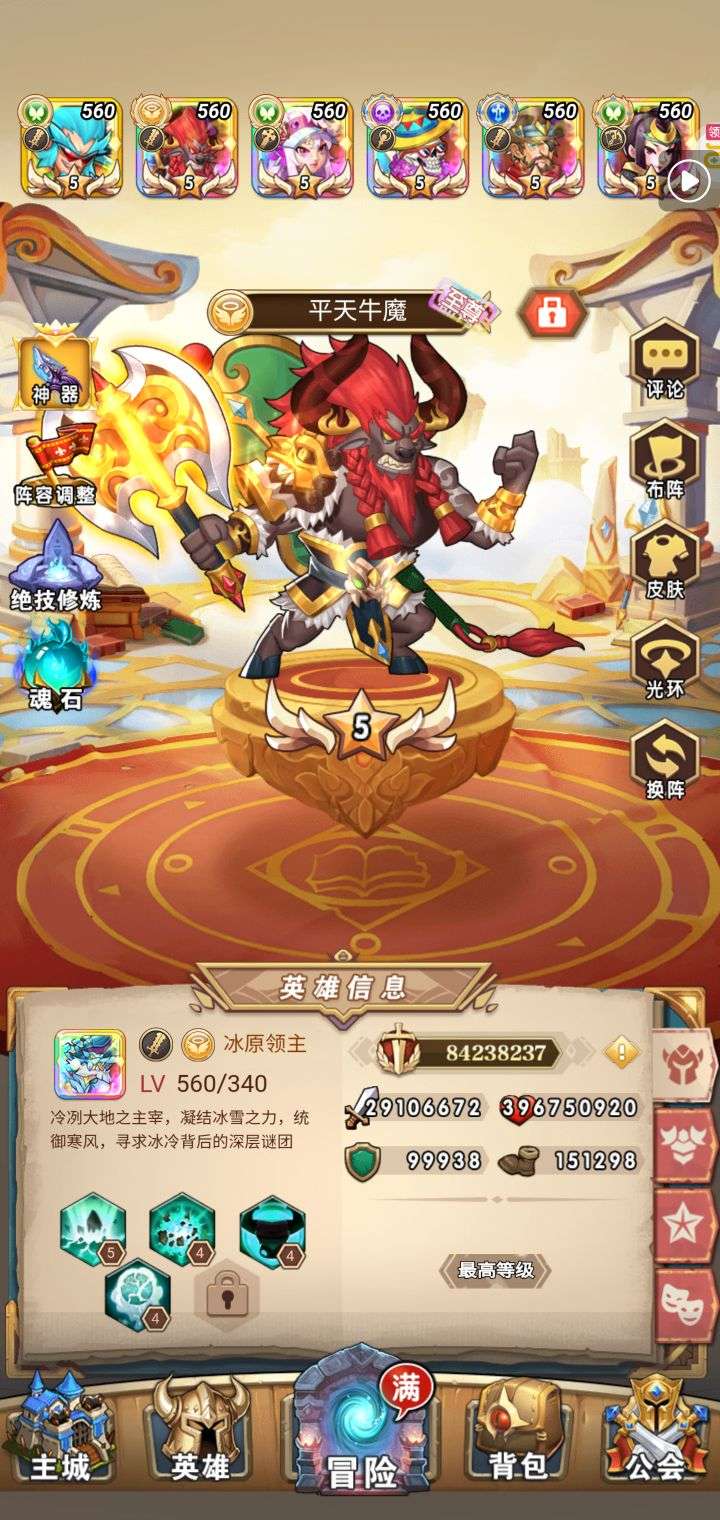Screen dimensions: 720x1520
Task: Open the 魂石 soul stone menu
Action: (x=55, y=662)
